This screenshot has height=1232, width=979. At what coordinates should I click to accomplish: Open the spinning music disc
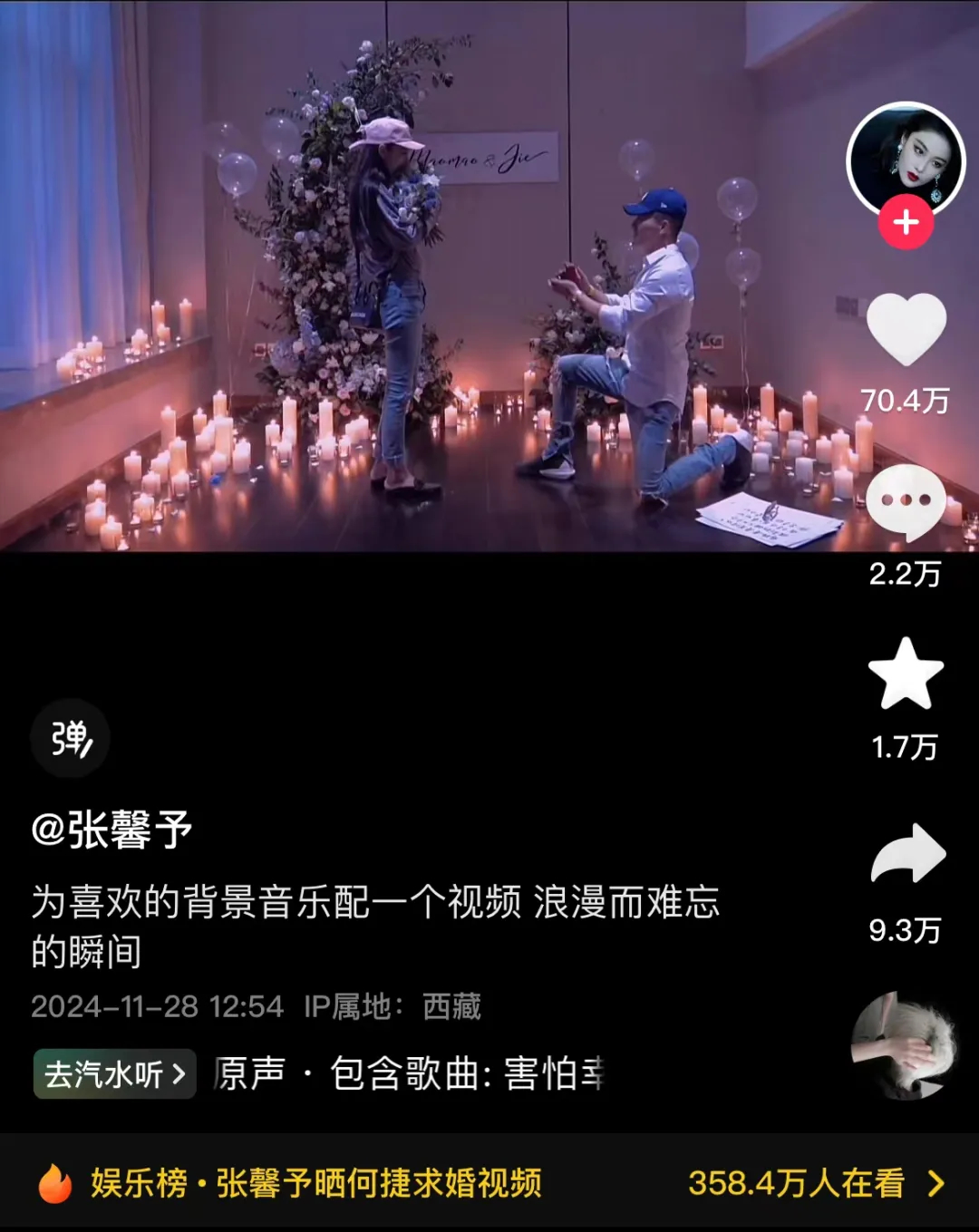905,1045
